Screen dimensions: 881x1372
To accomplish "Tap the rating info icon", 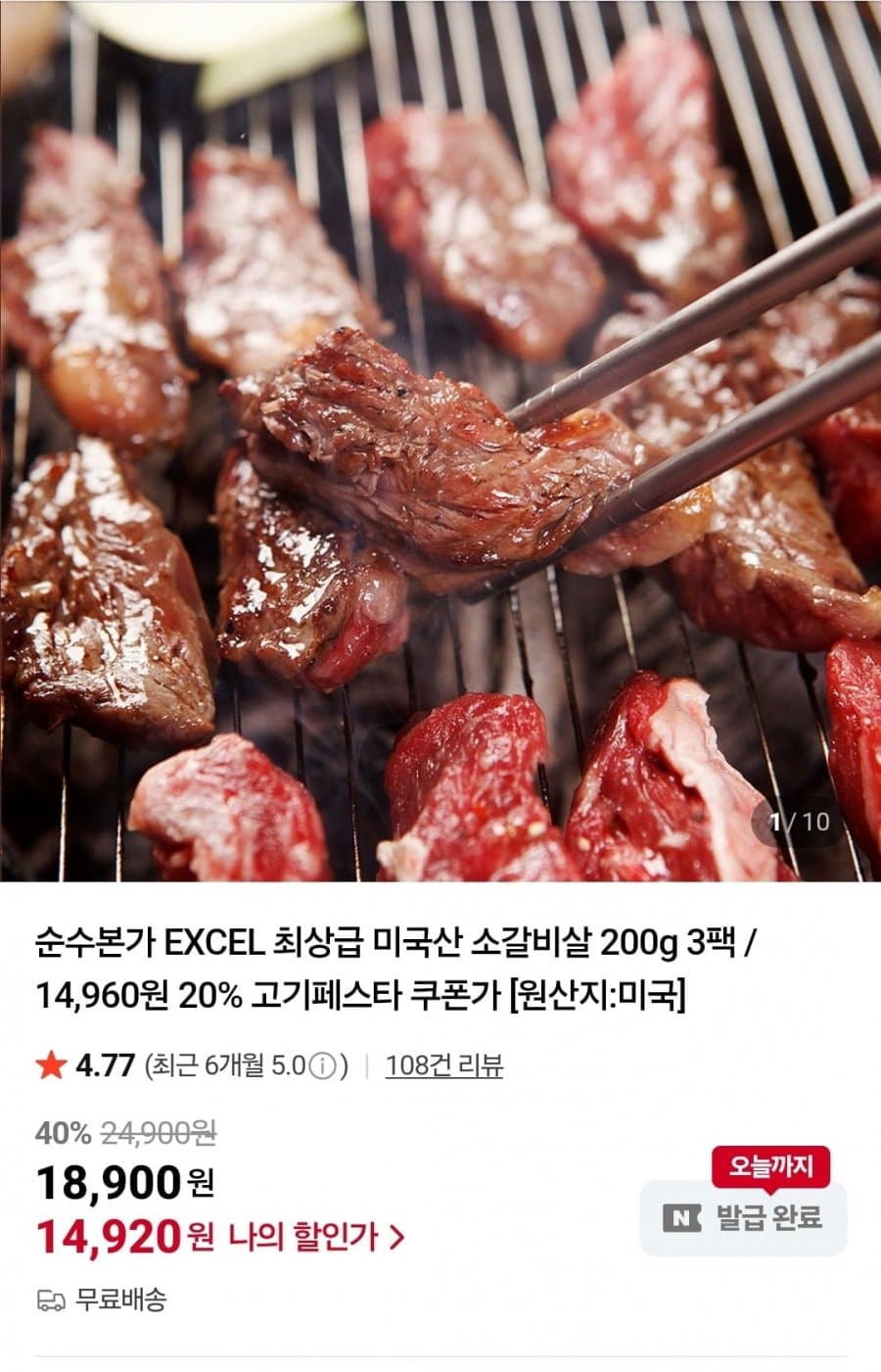I will tap(323, 1065).
